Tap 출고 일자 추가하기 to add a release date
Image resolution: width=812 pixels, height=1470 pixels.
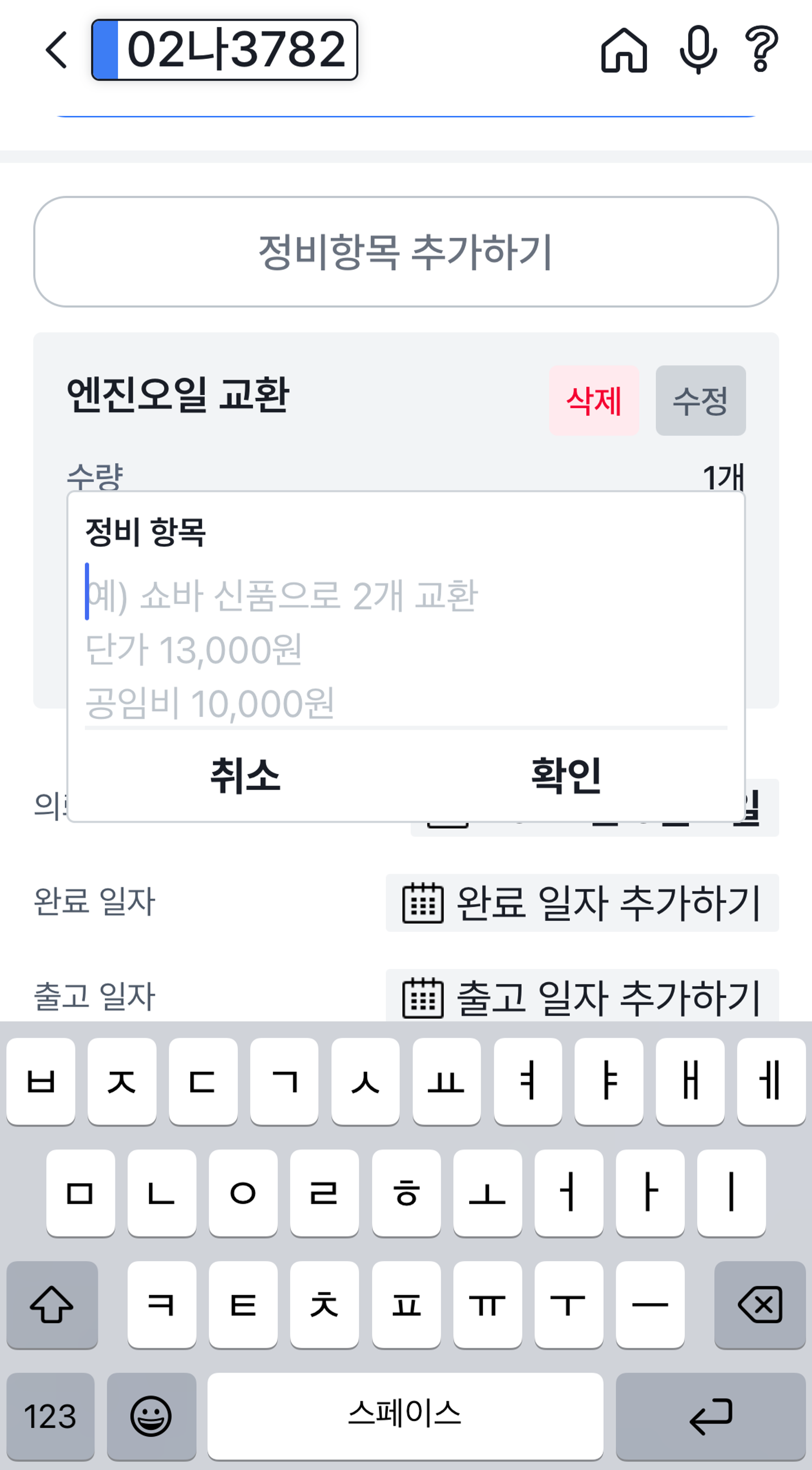[x=582, y=996]
